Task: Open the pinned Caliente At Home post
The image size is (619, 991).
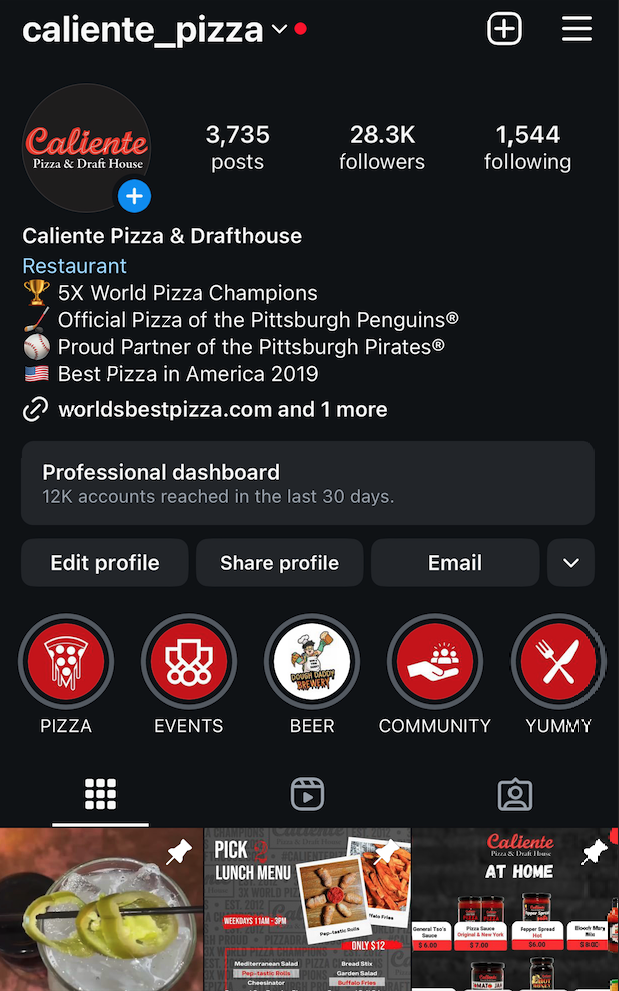Action: click(515, 909)
